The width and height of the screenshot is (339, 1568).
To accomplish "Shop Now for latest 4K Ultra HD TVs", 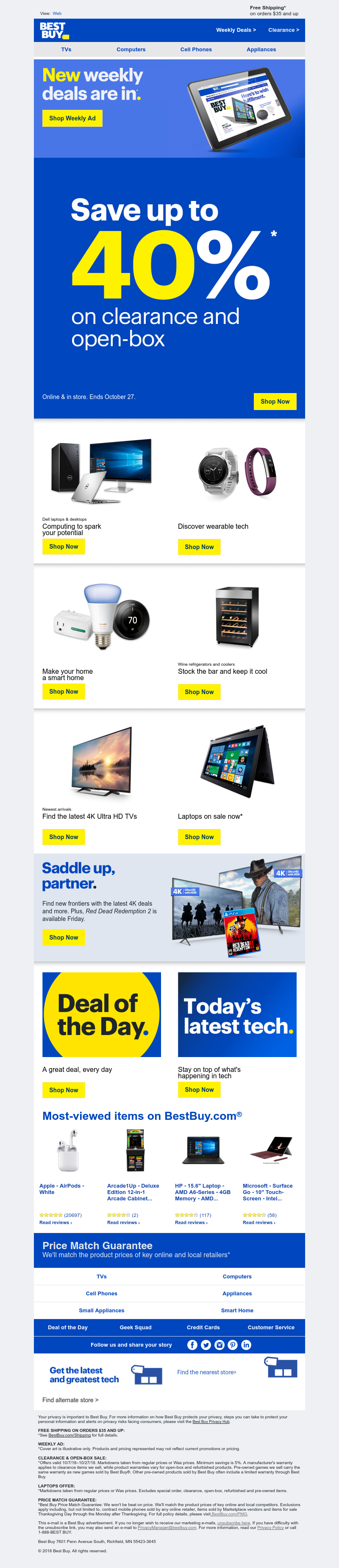I will pyautogui.click(x=63, y=837).
